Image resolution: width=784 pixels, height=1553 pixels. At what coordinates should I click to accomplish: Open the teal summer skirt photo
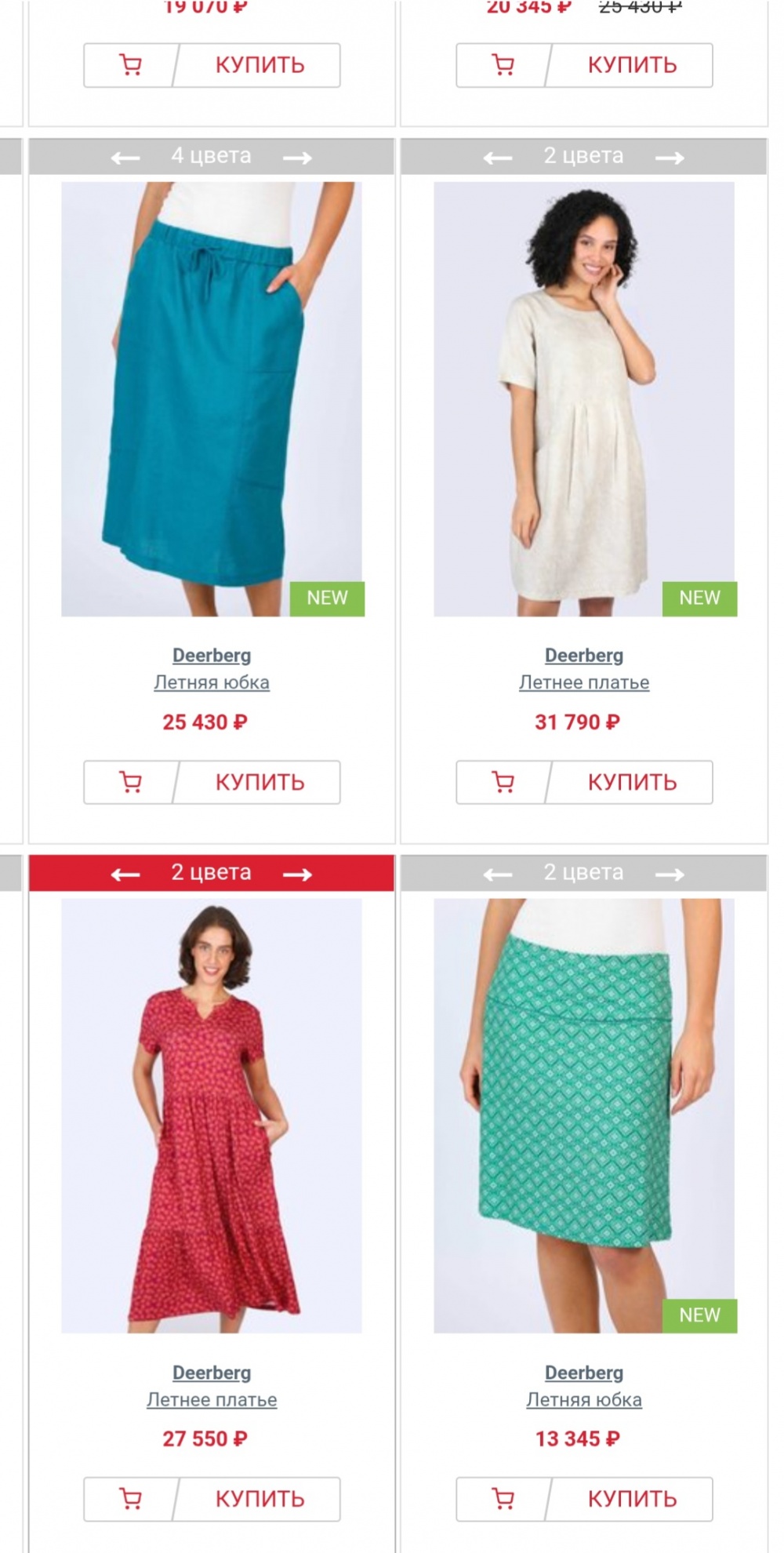pos(212,398)
